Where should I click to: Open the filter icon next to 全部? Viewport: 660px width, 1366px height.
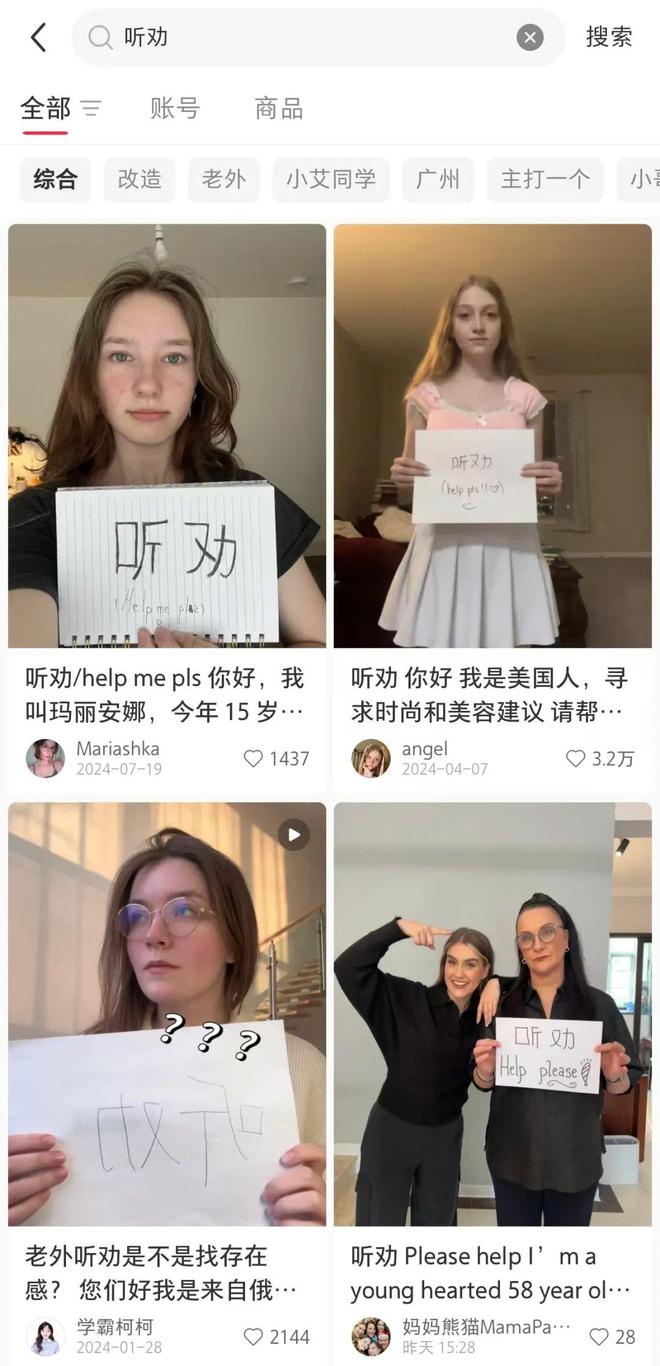pyautogui.click(x=91, y=108)
